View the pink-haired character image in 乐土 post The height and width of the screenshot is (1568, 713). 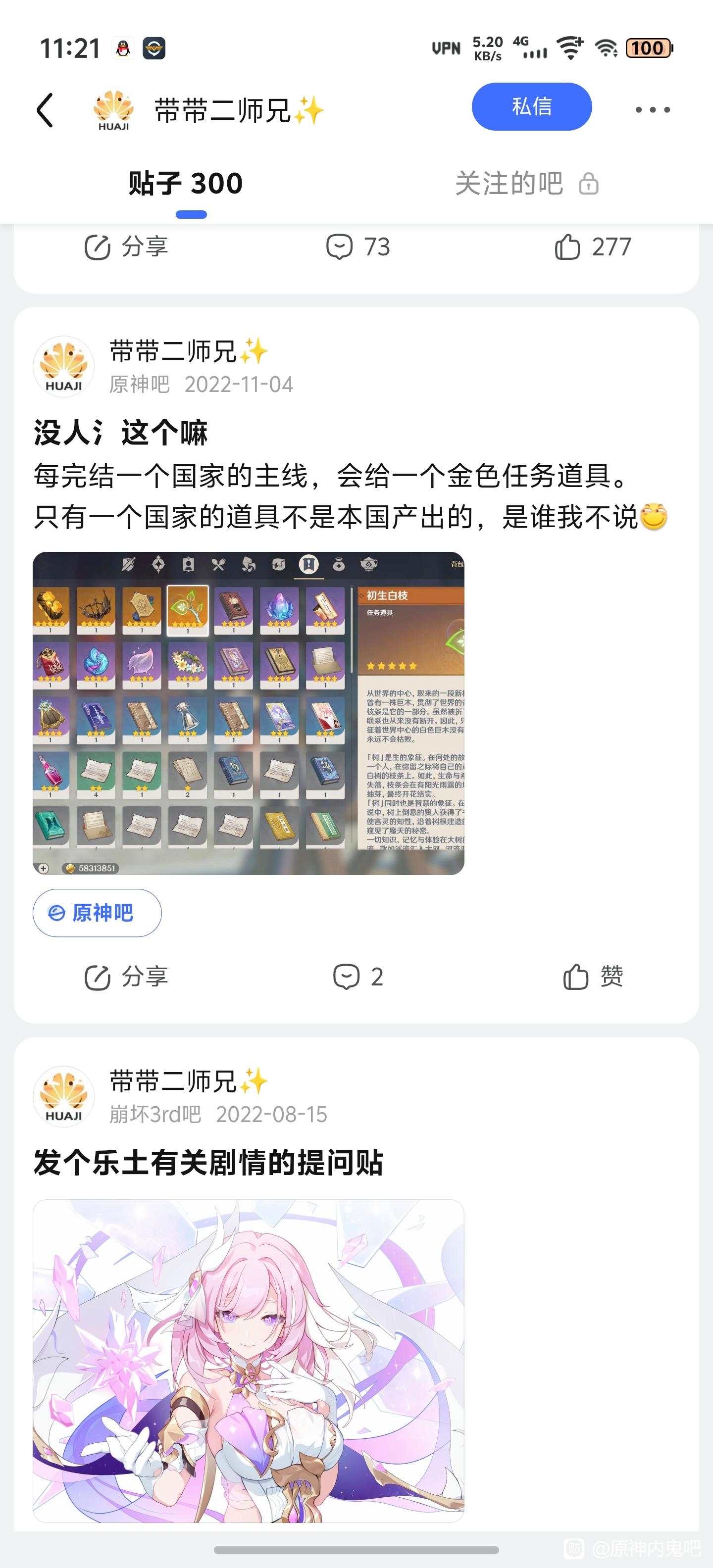[x=249, y=1361]
